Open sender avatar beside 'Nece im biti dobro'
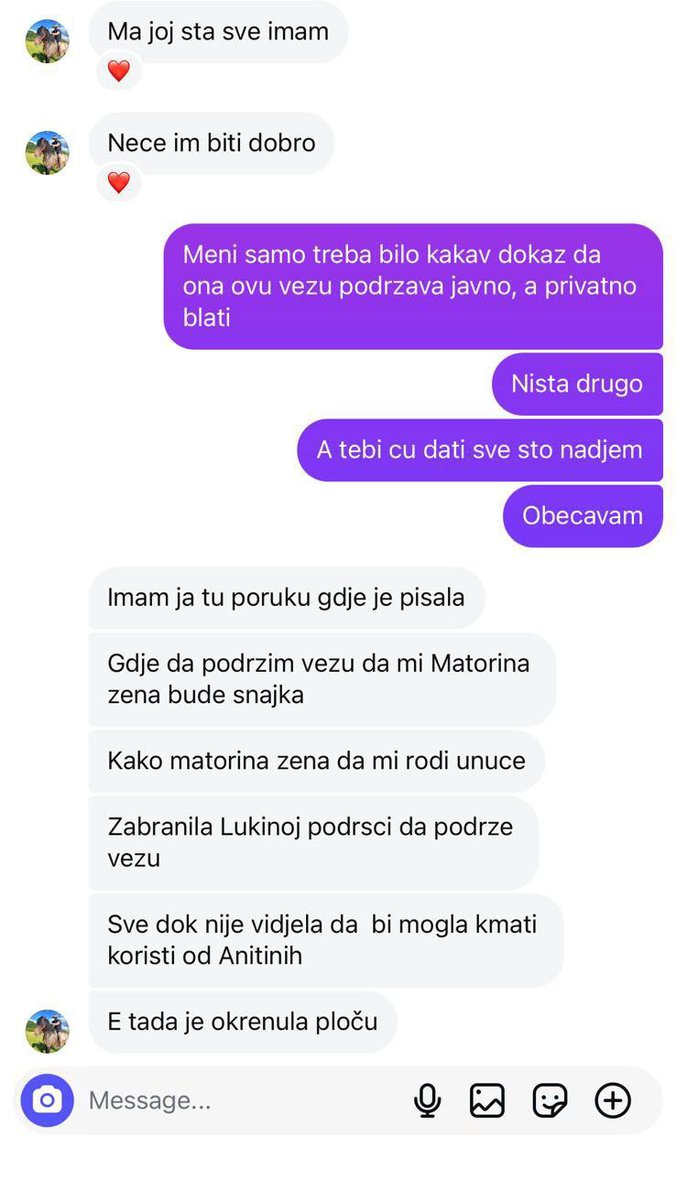The width and height of the screenshot is (676, 1201). [x=47, y=152]
